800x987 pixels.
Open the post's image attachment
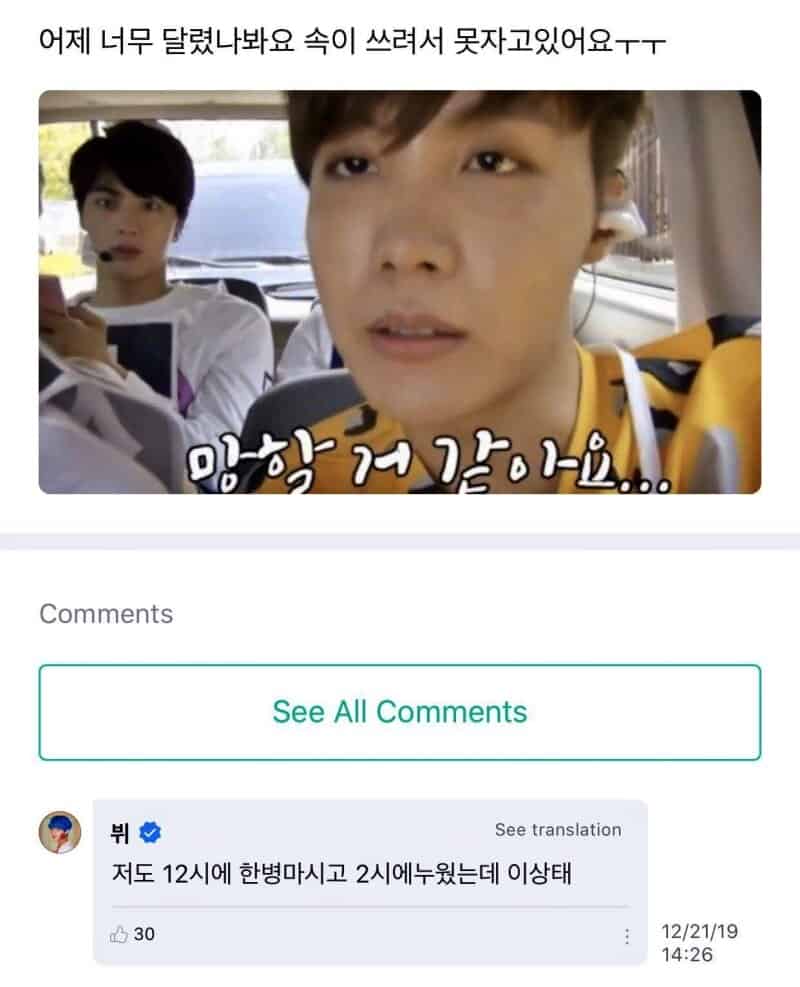coord(400,292)
